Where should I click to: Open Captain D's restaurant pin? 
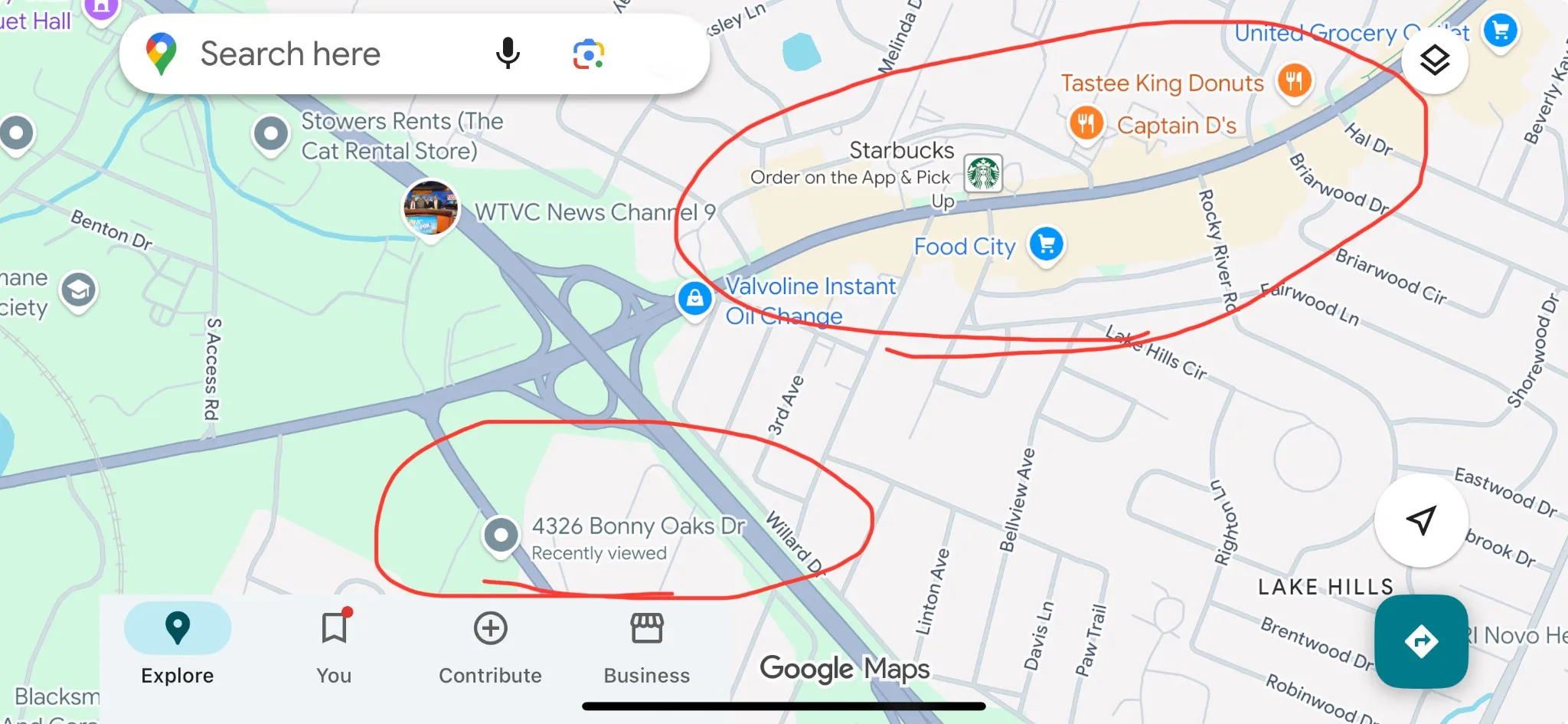coord(1086,123)
